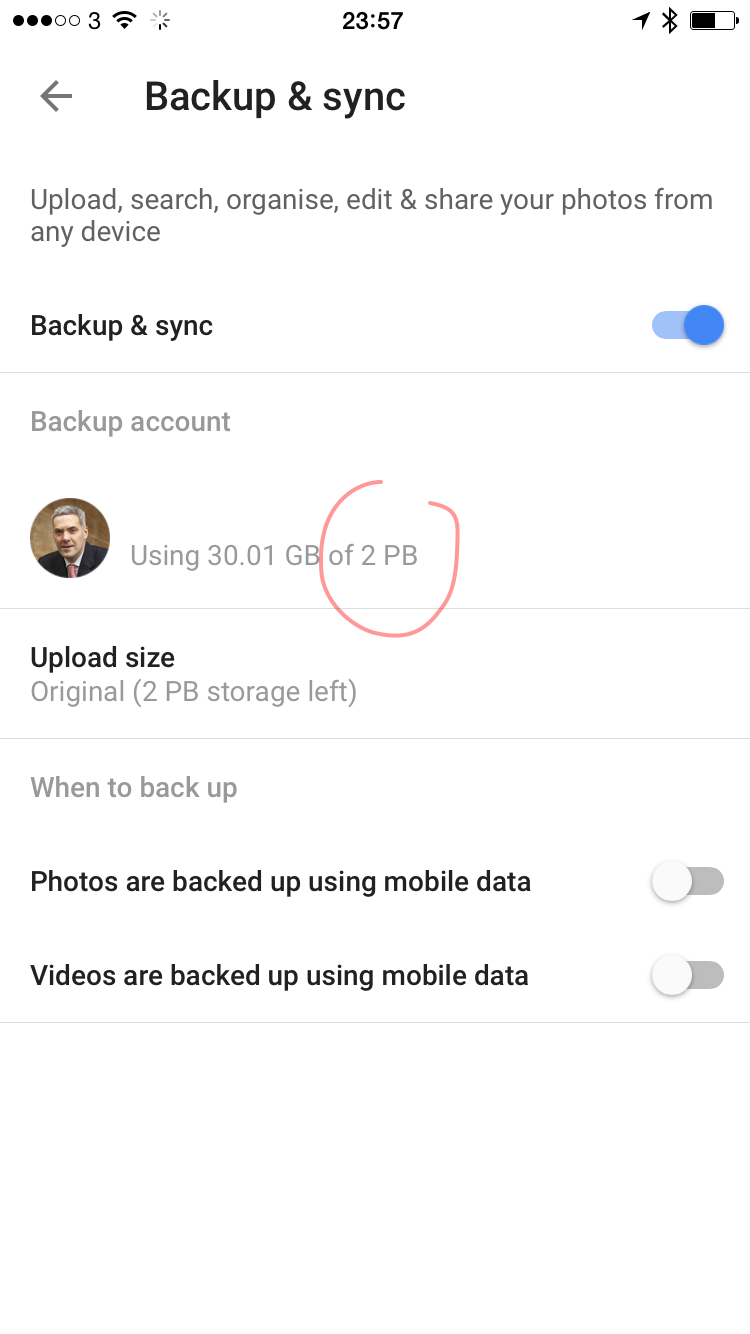
Task: Turn off the Backup & sync switch
Action: pyautogui.click(x=688, y=326)
